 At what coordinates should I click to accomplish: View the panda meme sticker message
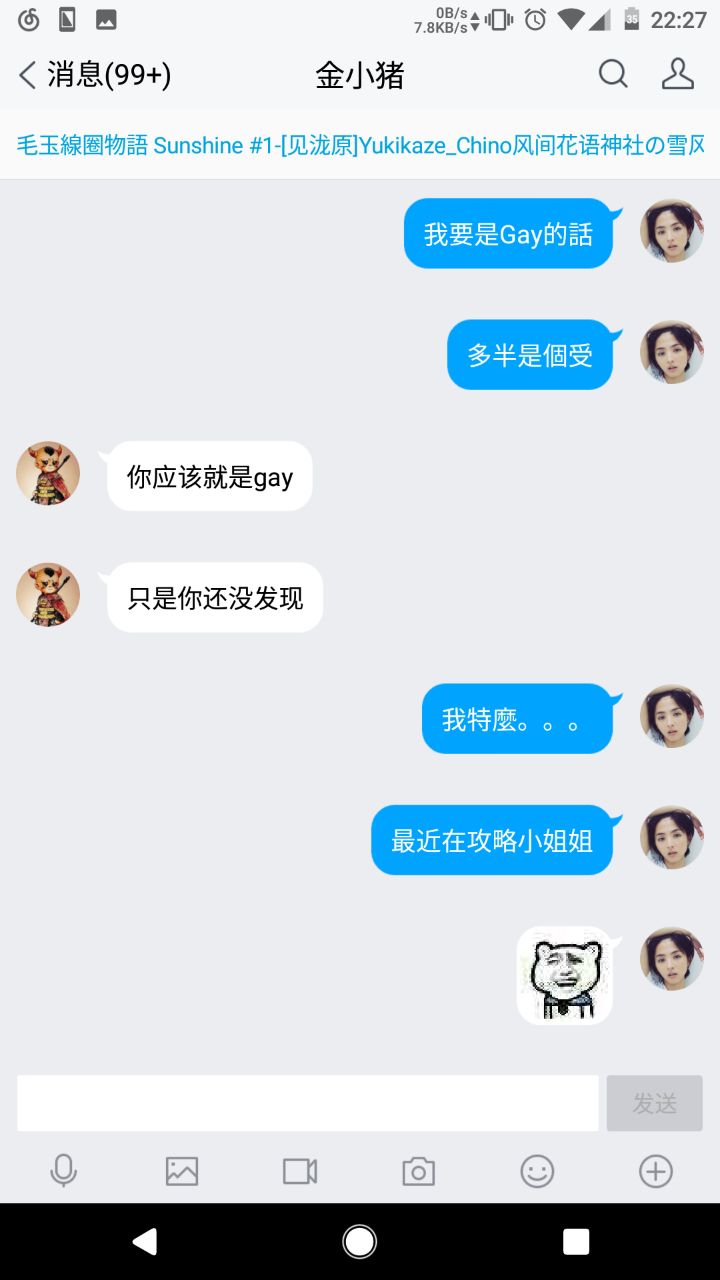(564, 976)
